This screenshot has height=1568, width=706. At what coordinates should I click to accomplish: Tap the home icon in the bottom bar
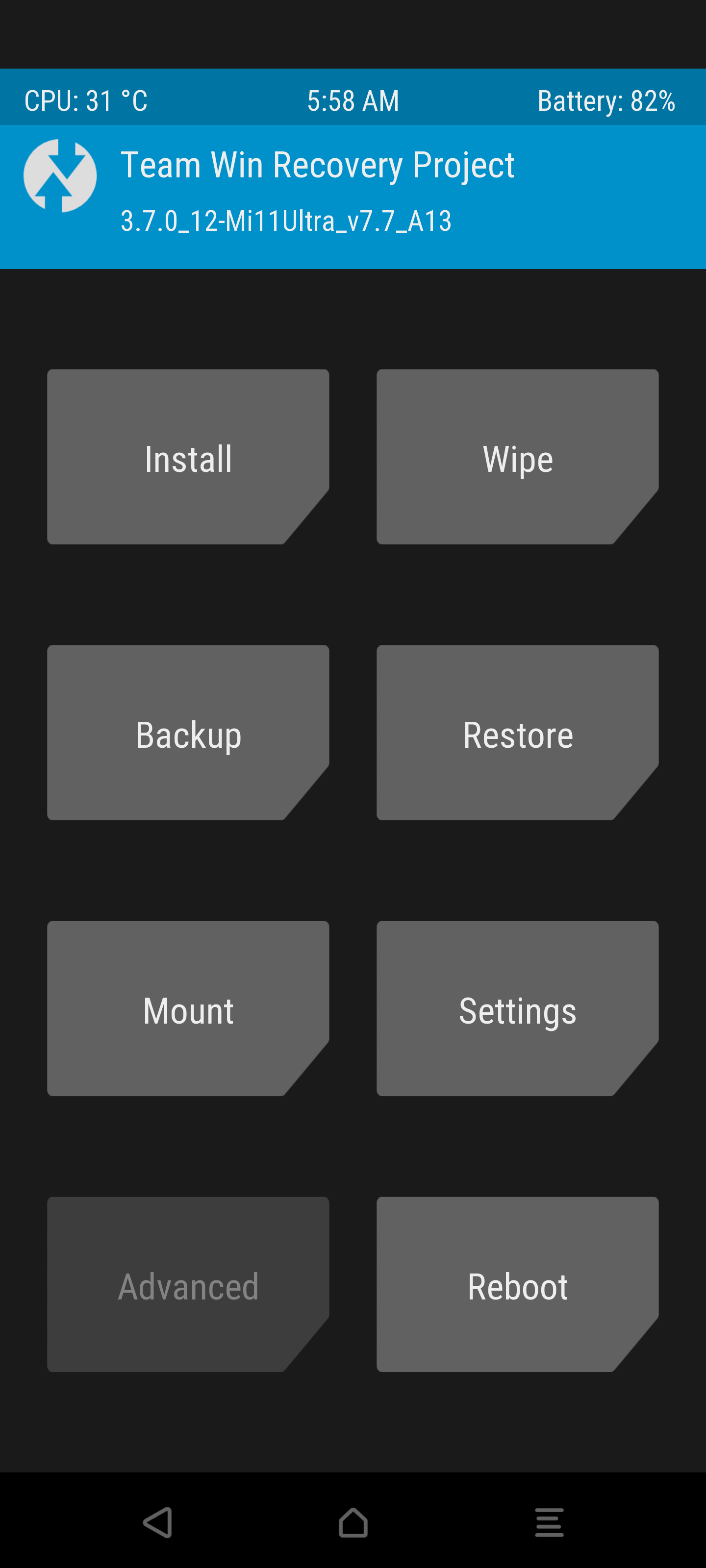[353, 1522]
